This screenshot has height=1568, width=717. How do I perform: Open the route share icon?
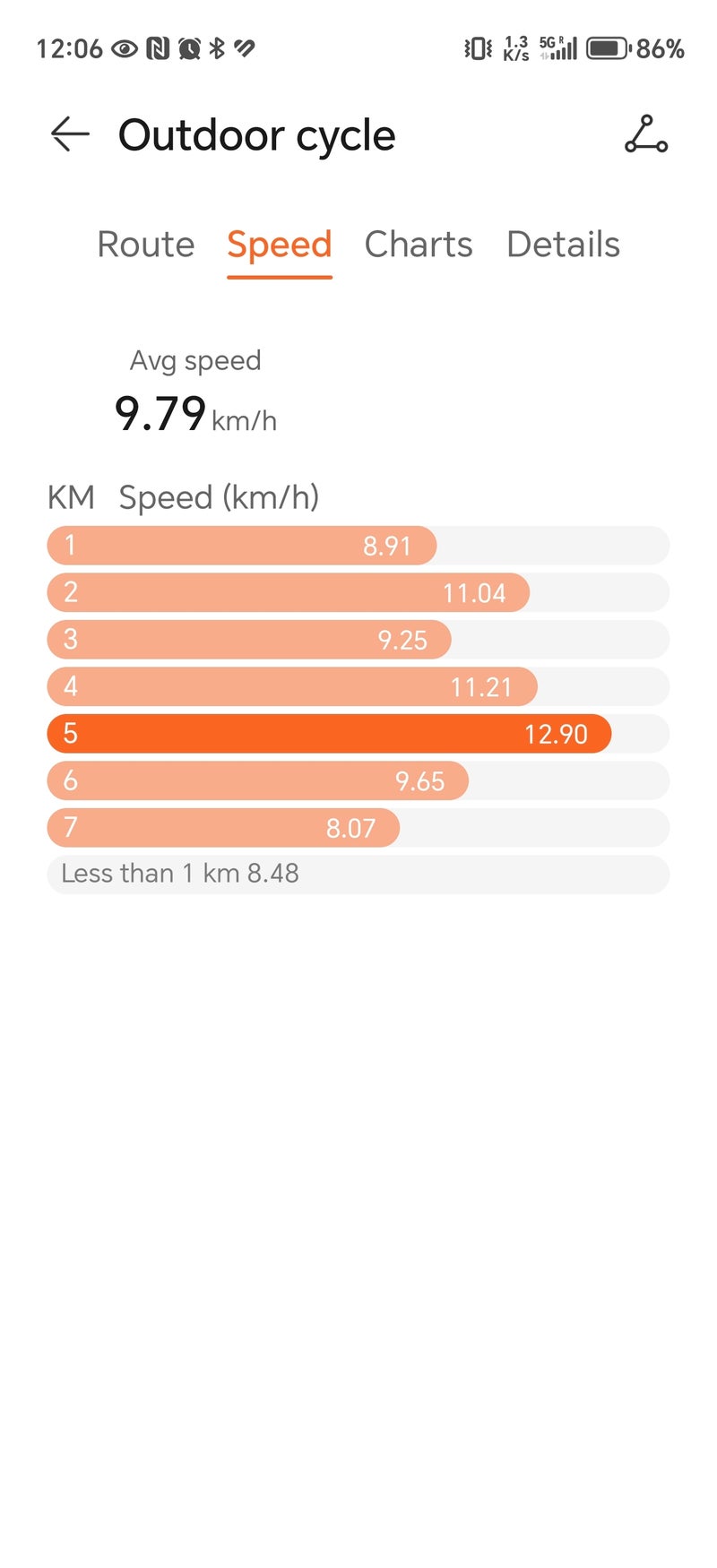[645, 135]
